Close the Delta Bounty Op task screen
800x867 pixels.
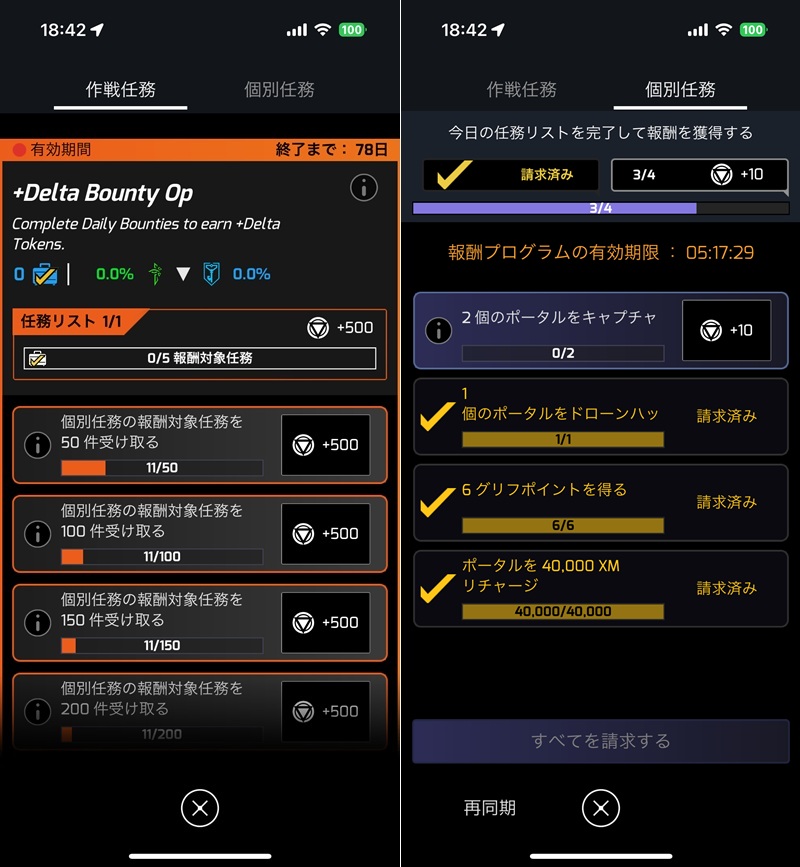[x=200, y=808]
